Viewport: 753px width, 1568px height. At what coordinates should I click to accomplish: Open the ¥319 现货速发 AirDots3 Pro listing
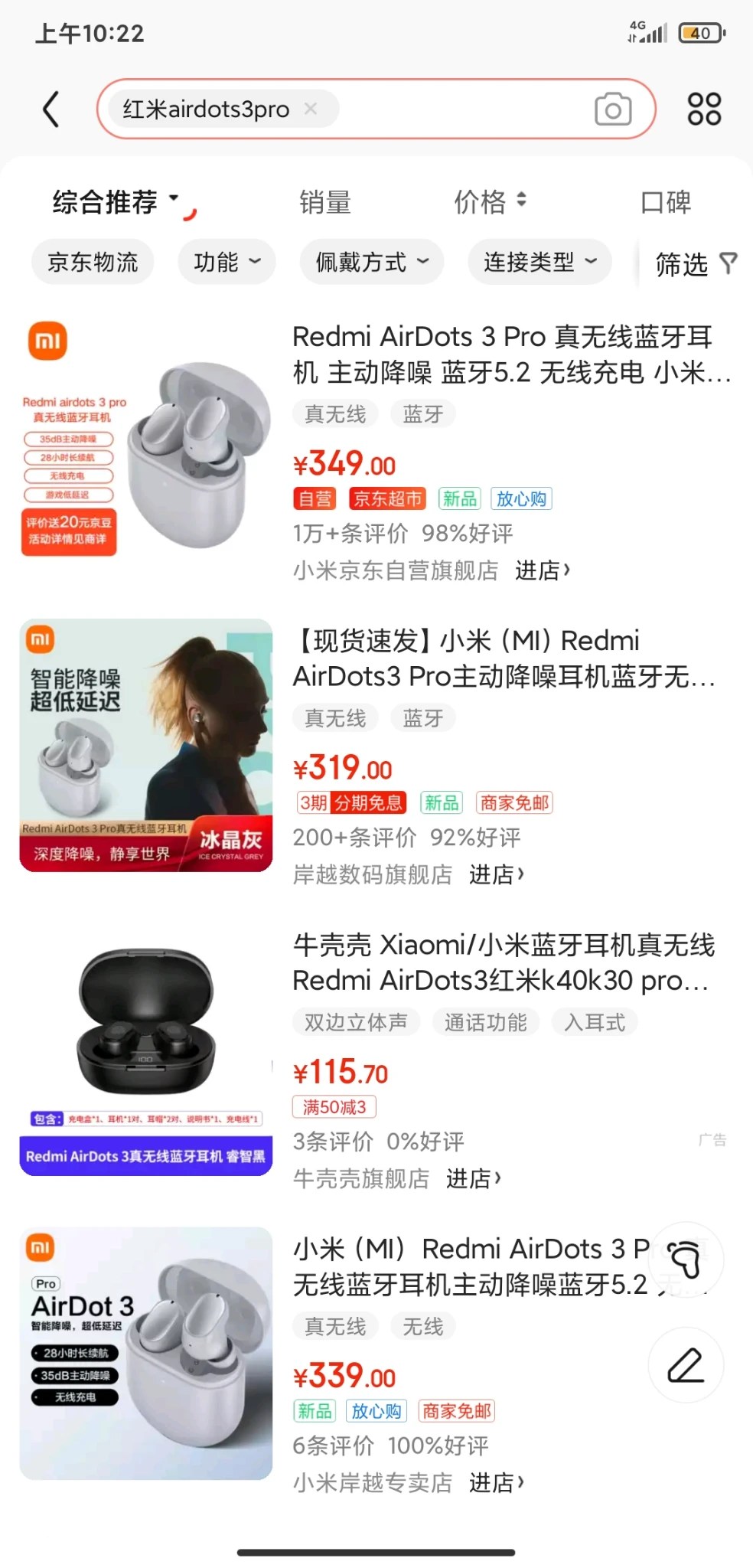click(504, 658)
